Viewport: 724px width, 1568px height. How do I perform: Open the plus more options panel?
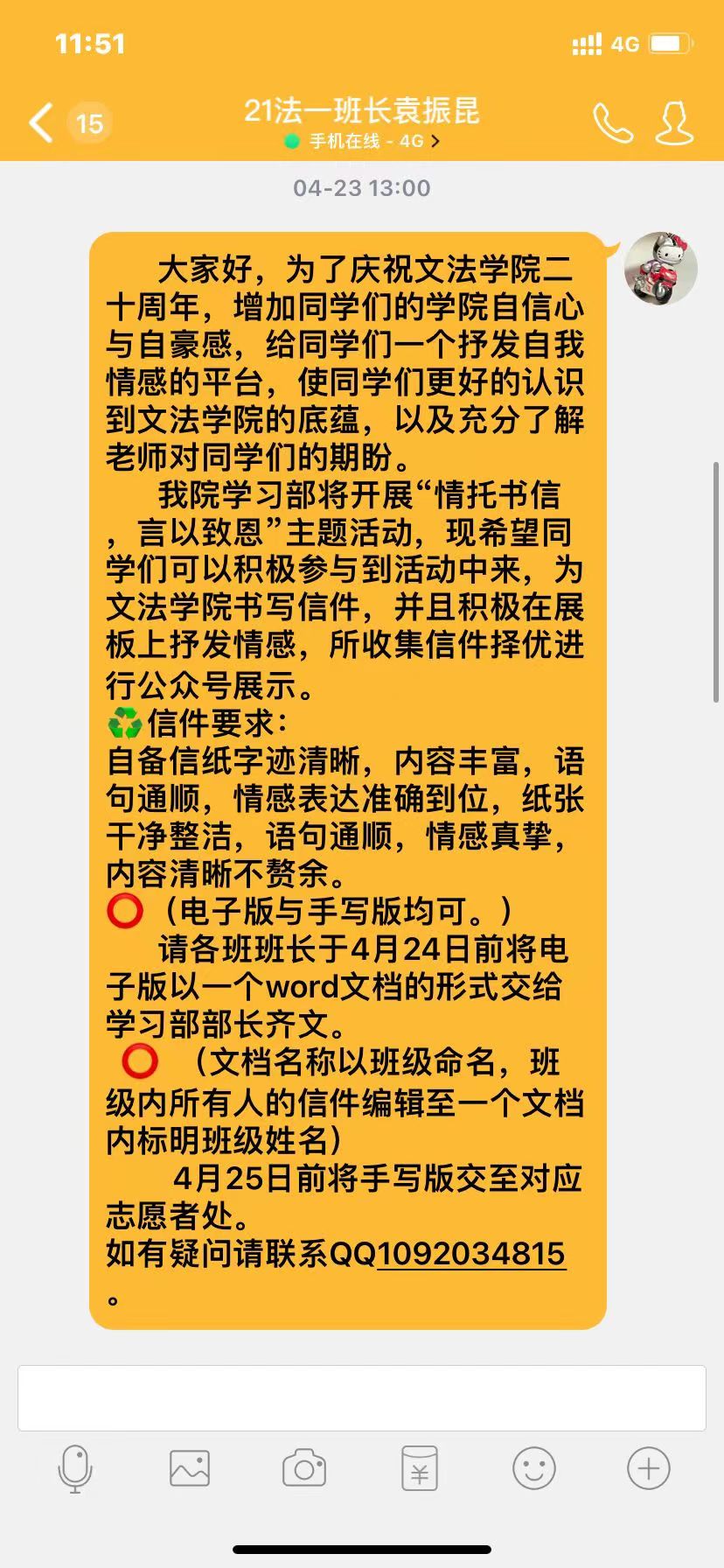point(649,1468)
